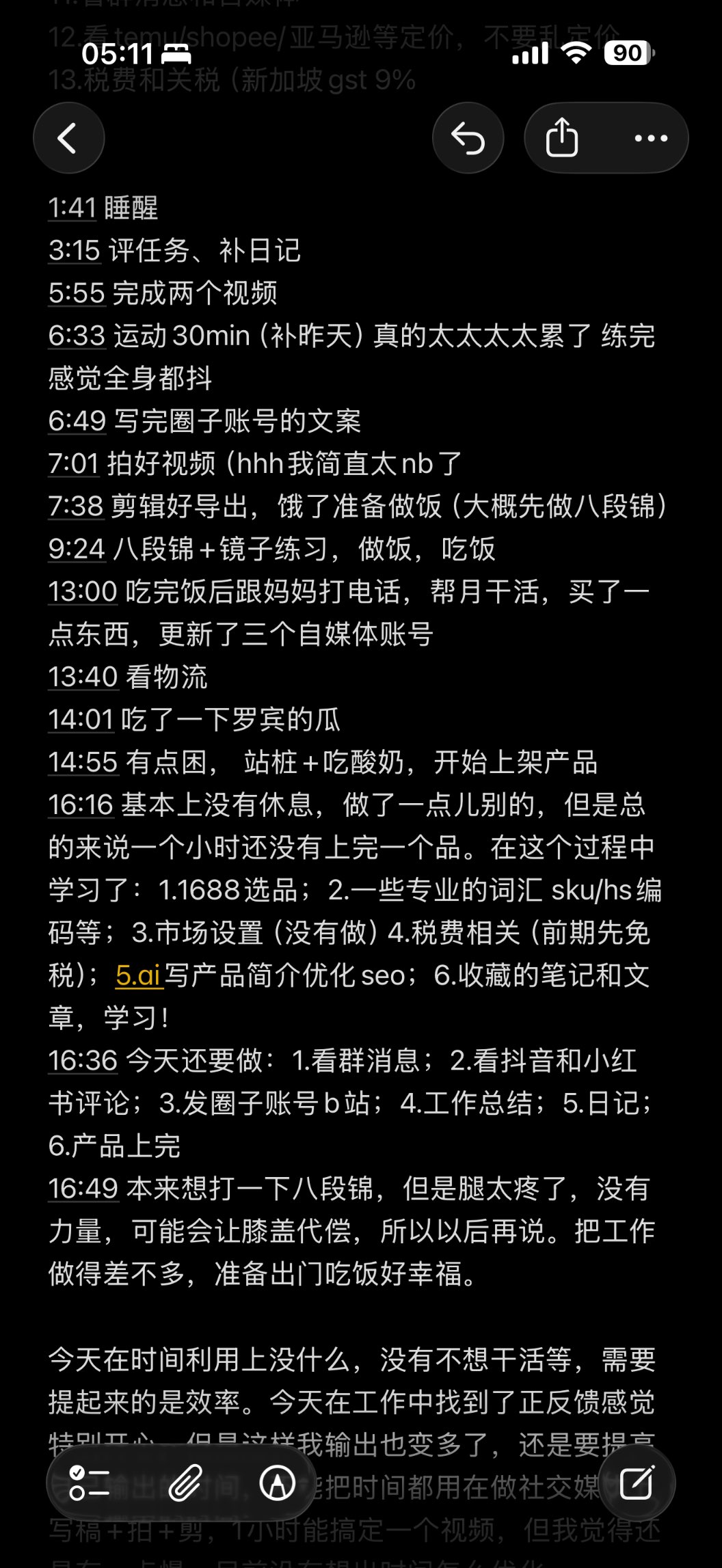The width and height of the screenshot is (722, 1568).
Task: Tap the underlined 13:00 time
Action: tap(83, 592)
